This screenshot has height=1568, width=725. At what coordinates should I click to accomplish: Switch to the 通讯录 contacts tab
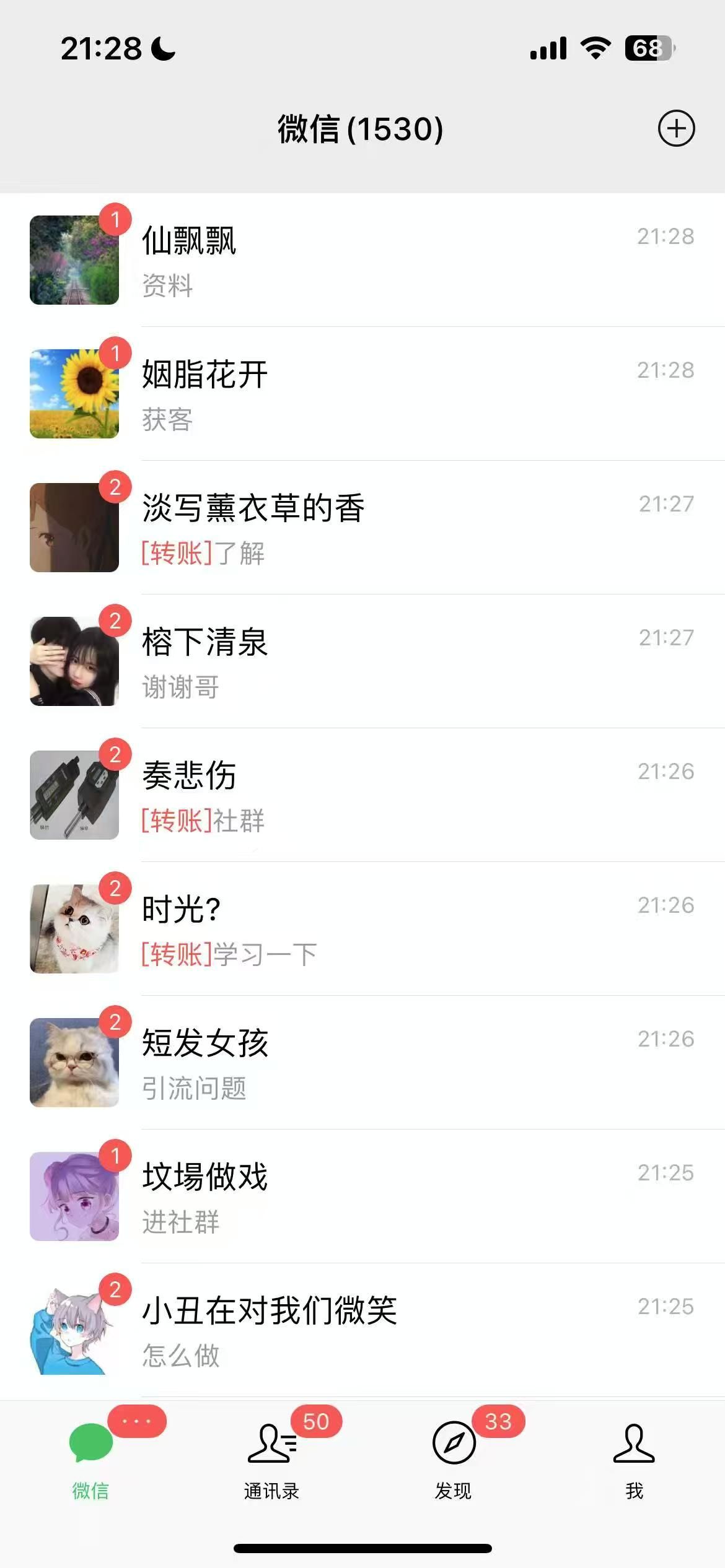coord(271,1455)
